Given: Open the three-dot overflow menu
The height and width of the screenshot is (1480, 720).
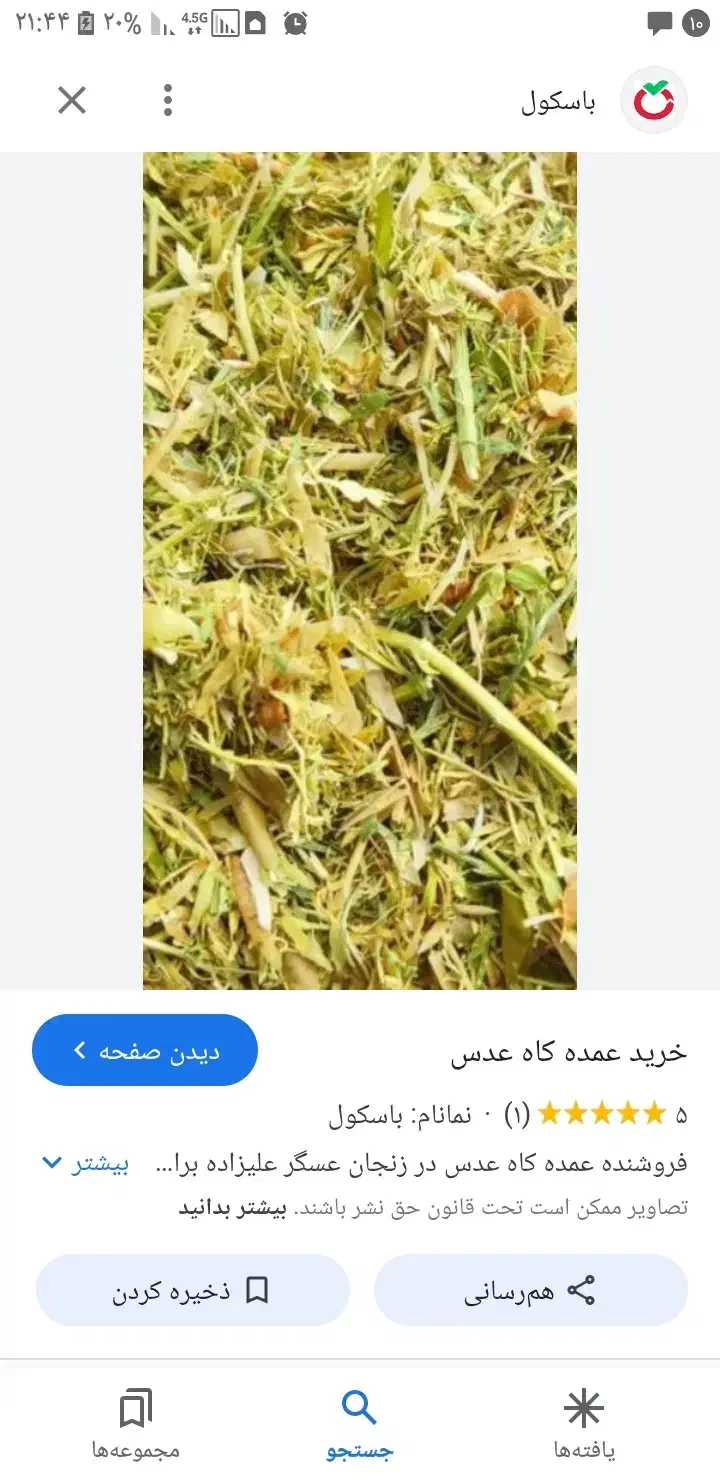Looking at the screenshot, I should 167,100.
